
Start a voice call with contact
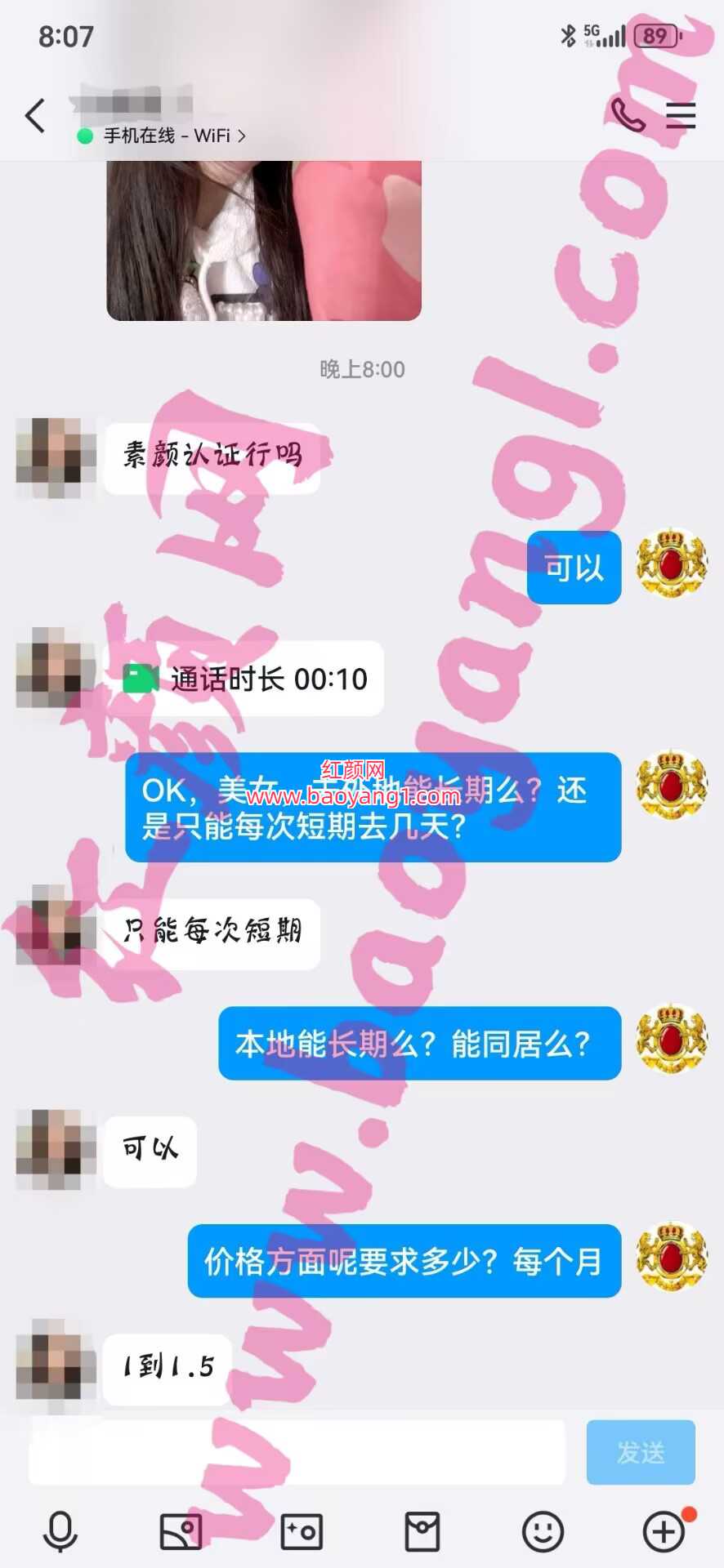click(x=628, y=116)
